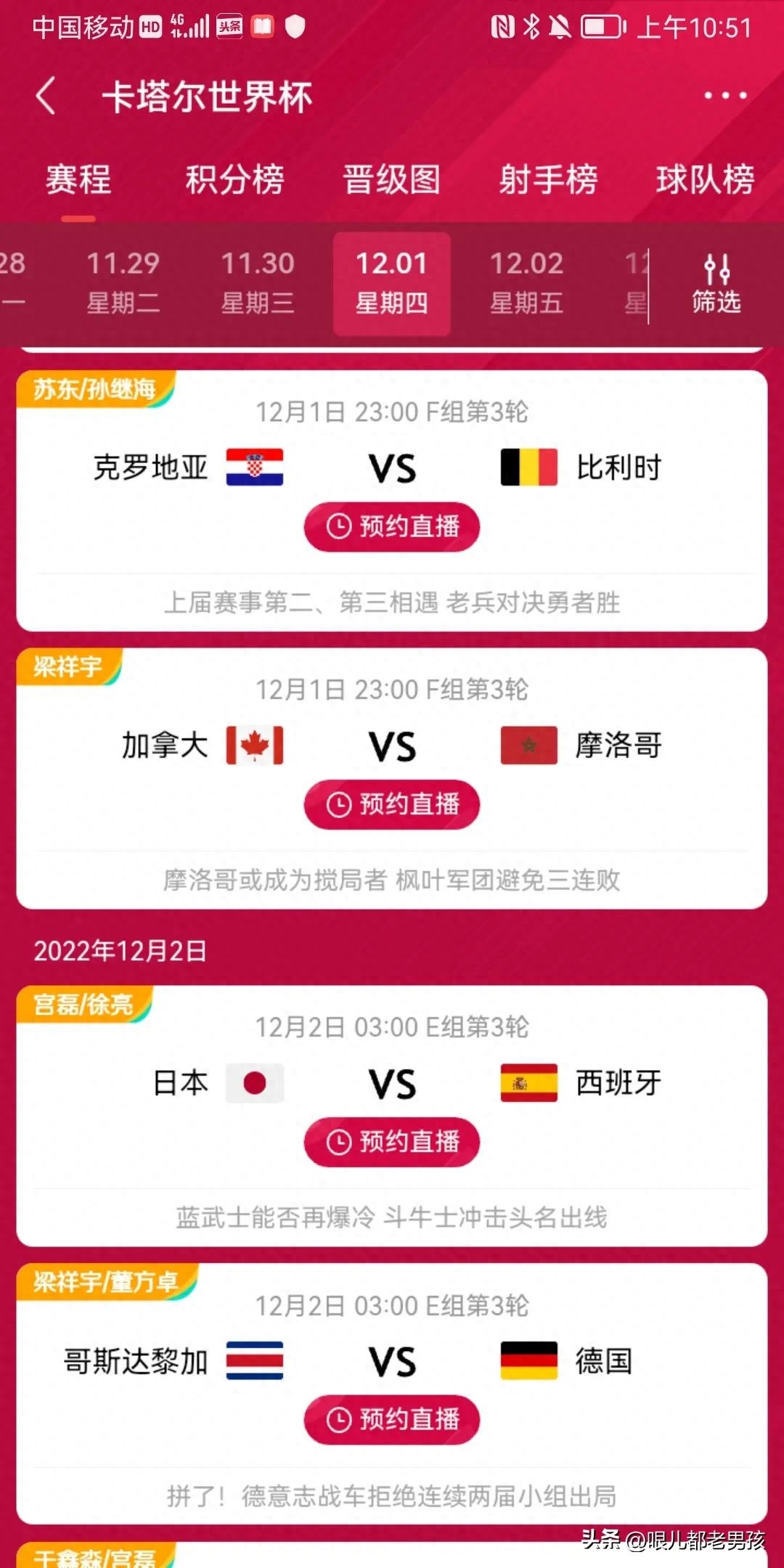The image size is (784, 1568).
Task: Select date 11.30 星期三
Action: pos(258,283)
